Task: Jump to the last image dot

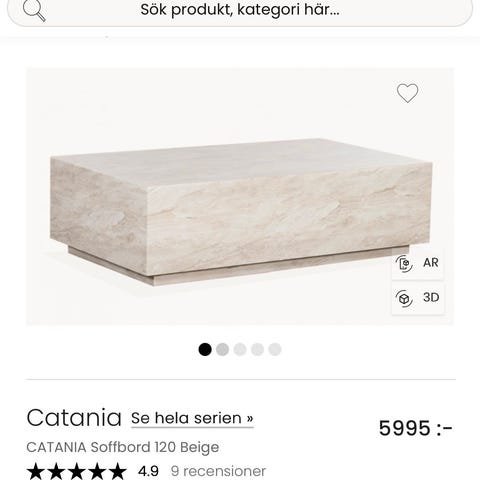Action: pyautogui.click(x=275, y=350)
